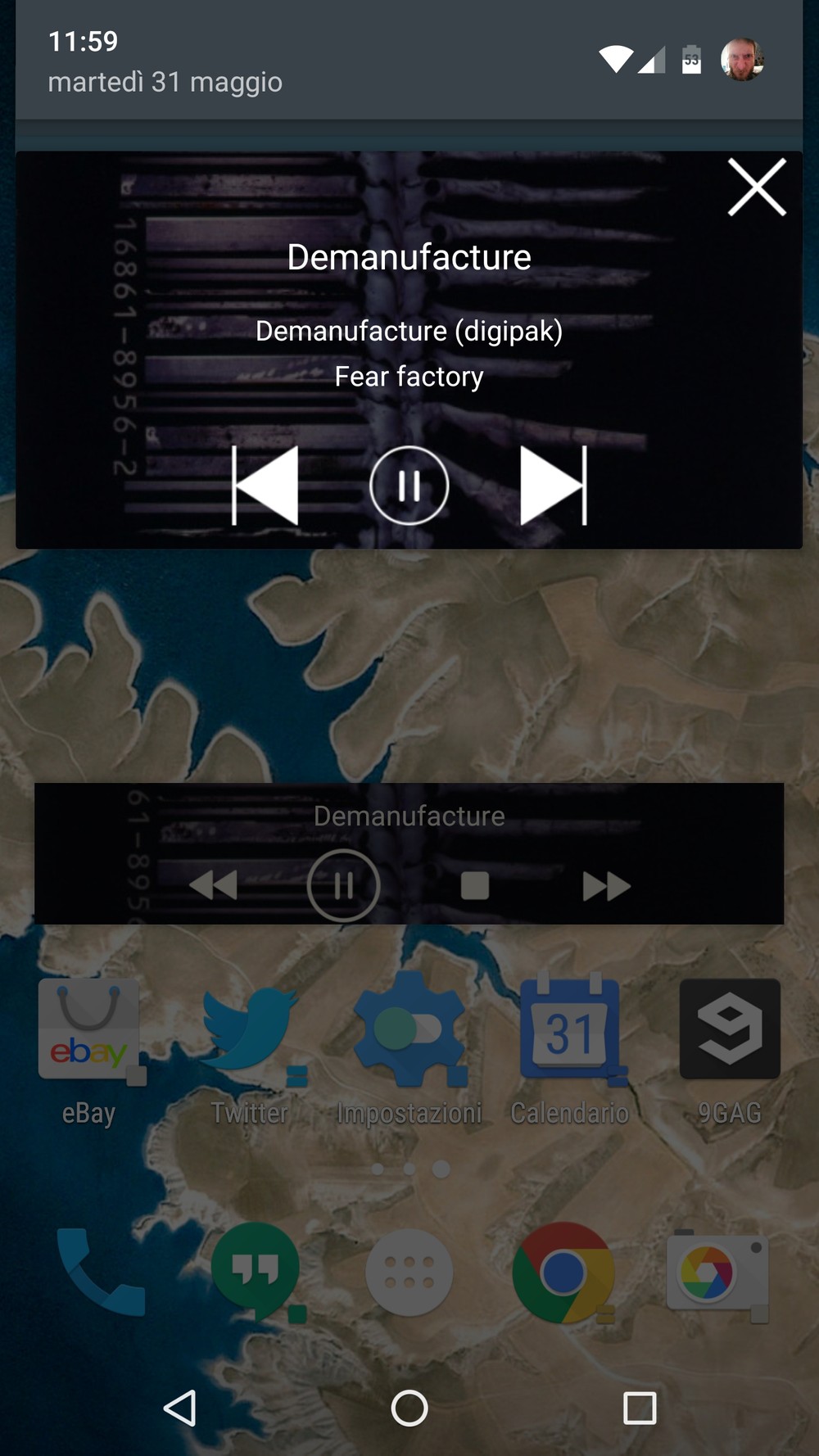Stop playback in the home widget
This screenshot has width=819, height=1456.
475,885
